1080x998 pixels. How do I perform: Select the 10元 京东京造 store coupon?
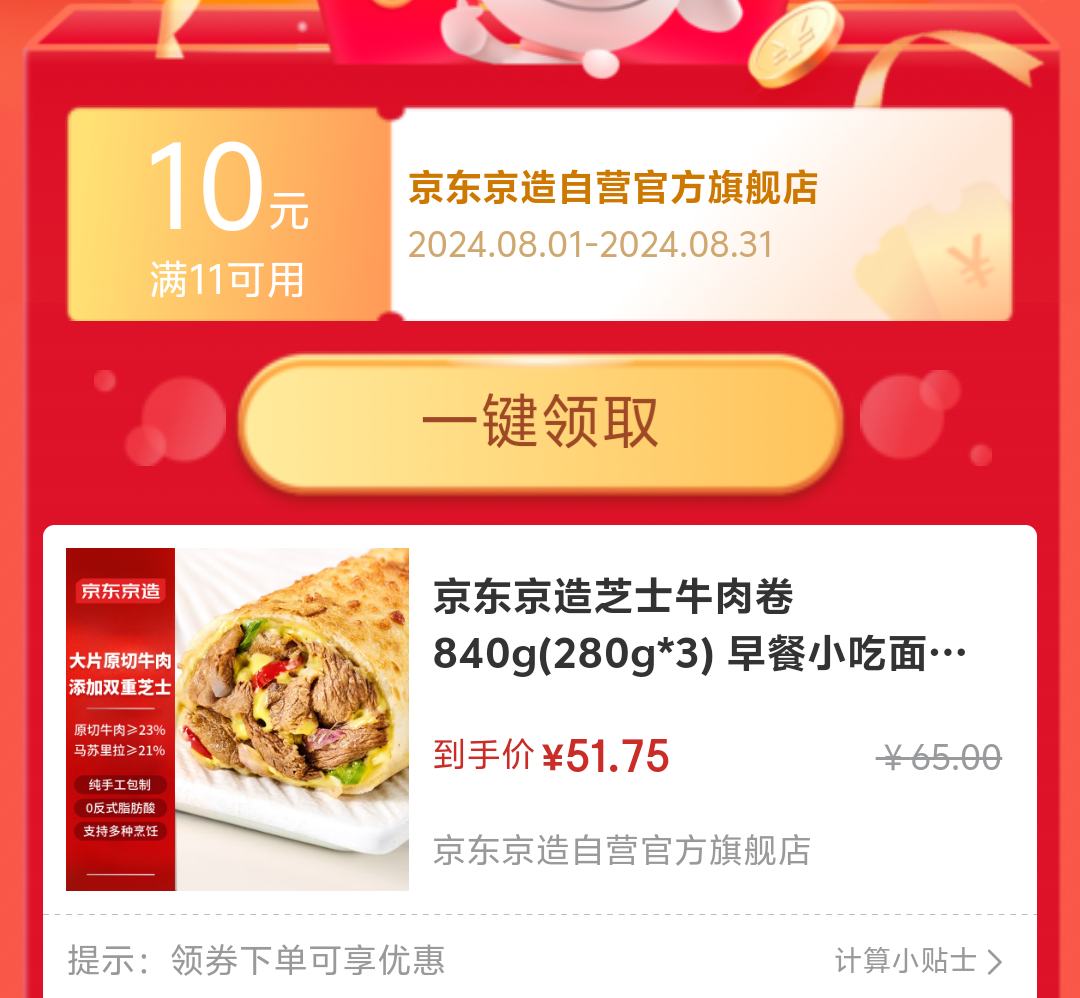pyautogui.click(x=540, y=214)
